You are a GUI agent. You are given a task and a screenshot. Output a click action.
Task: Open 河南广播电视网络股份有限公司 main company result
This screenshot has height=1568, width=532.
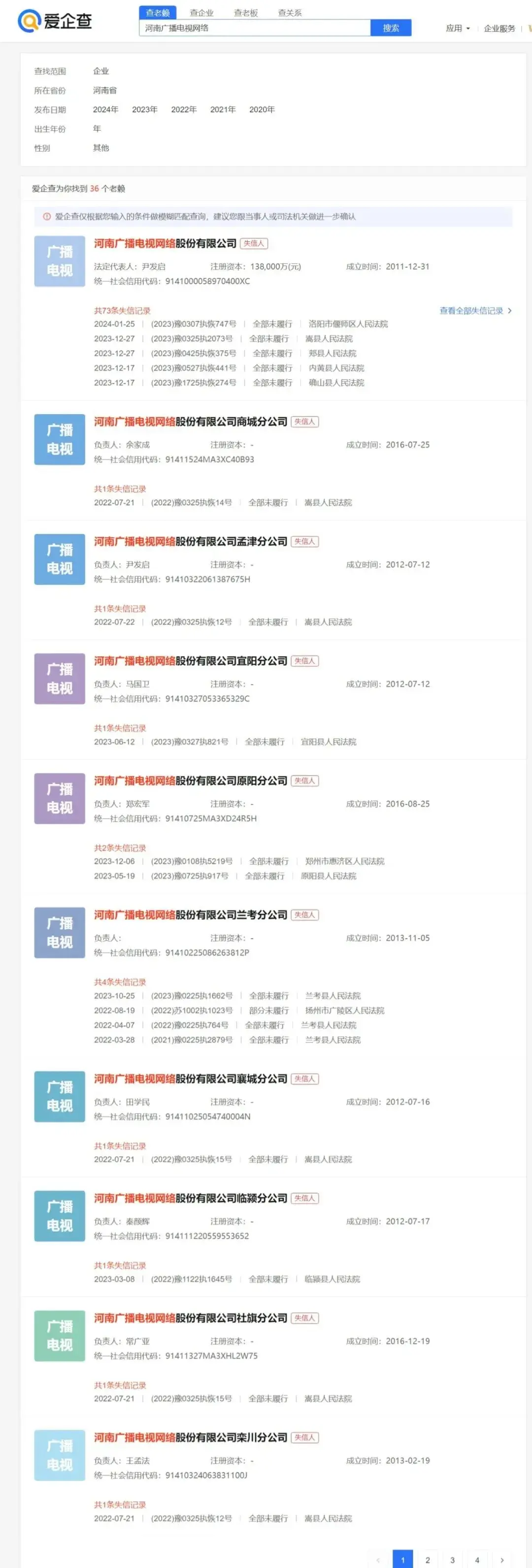click(x=165, y=243)
